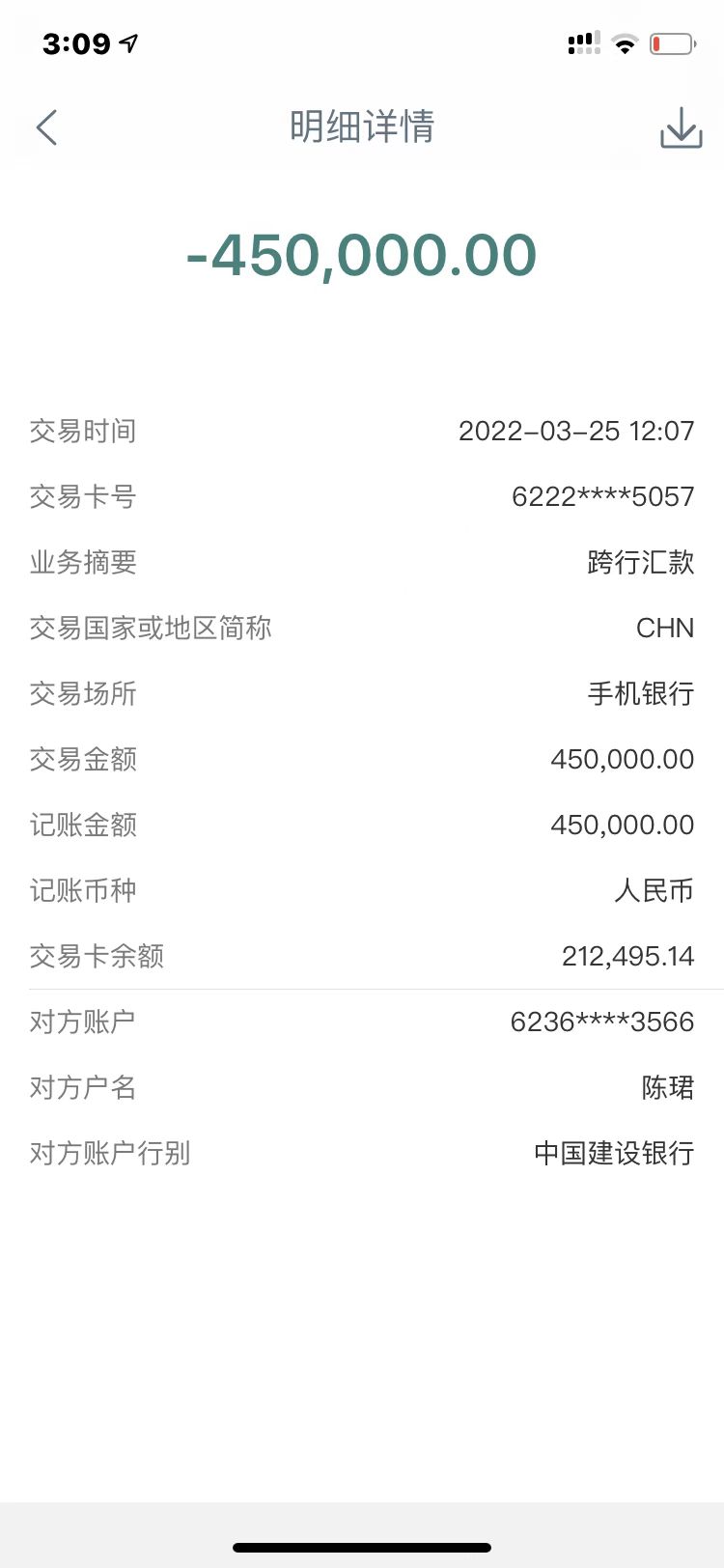Go back from transaction details

pos(46,127)
